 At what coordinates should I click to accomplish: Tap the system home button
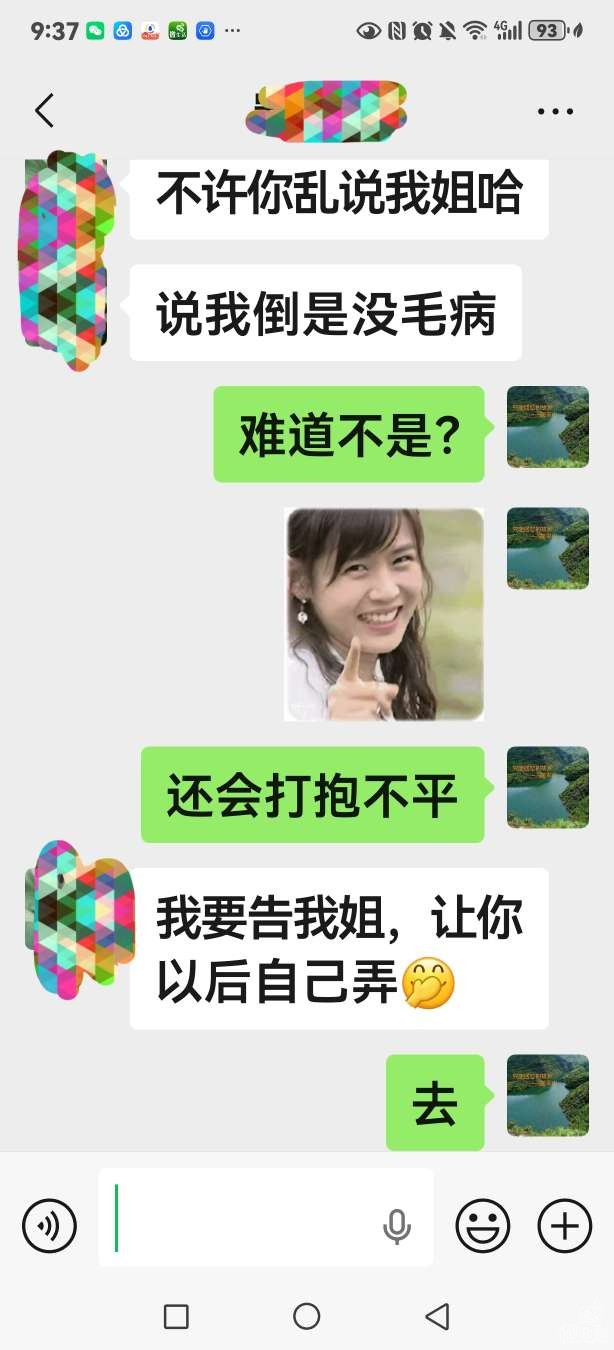pyautogui.click(x=306, y=1316)
